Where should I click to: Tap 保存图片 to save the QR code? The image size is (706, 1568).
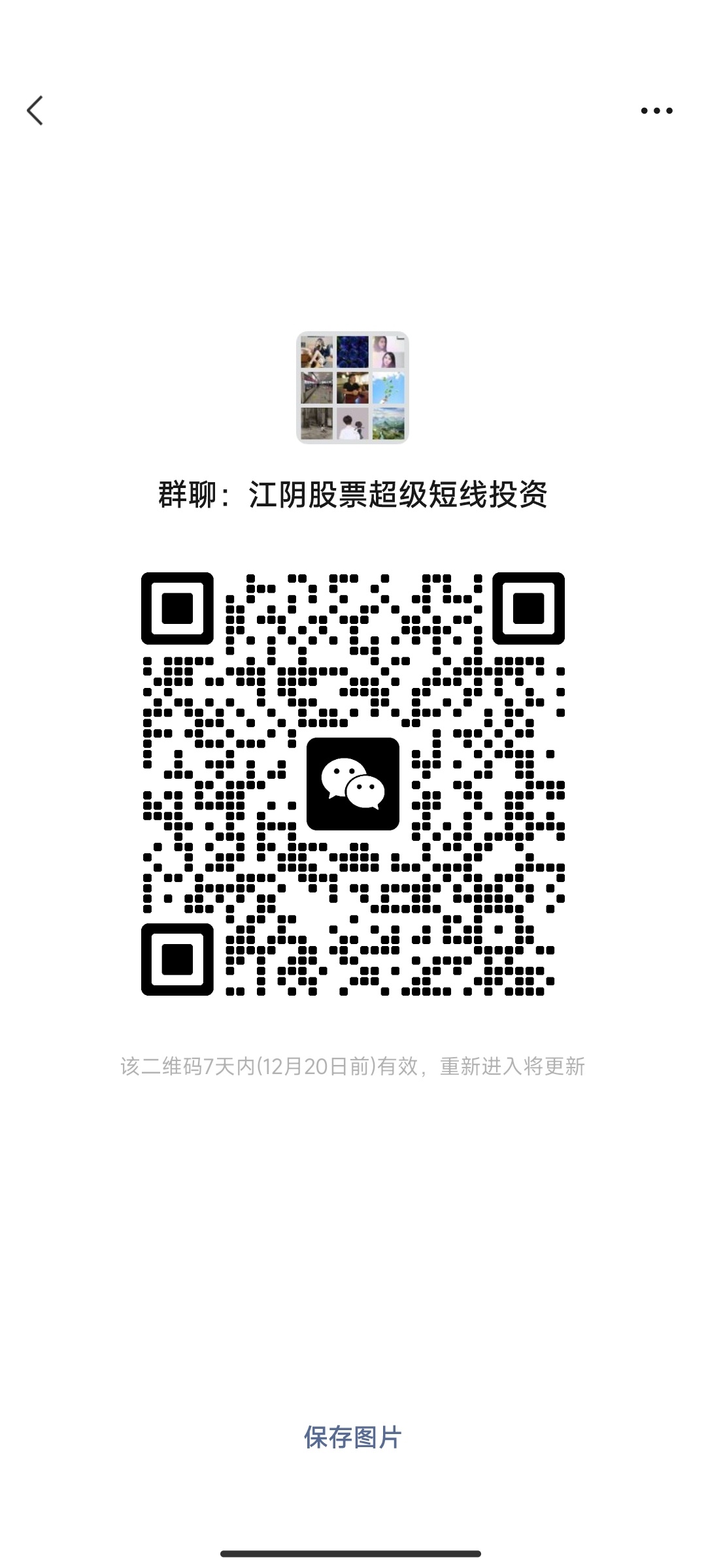click(352, 1437)
